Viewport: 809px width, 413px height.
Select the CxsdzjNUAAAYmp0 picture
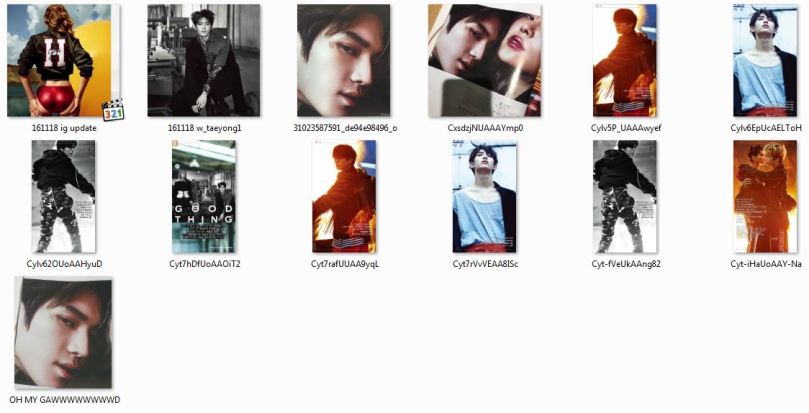click(x=485, y=61)
